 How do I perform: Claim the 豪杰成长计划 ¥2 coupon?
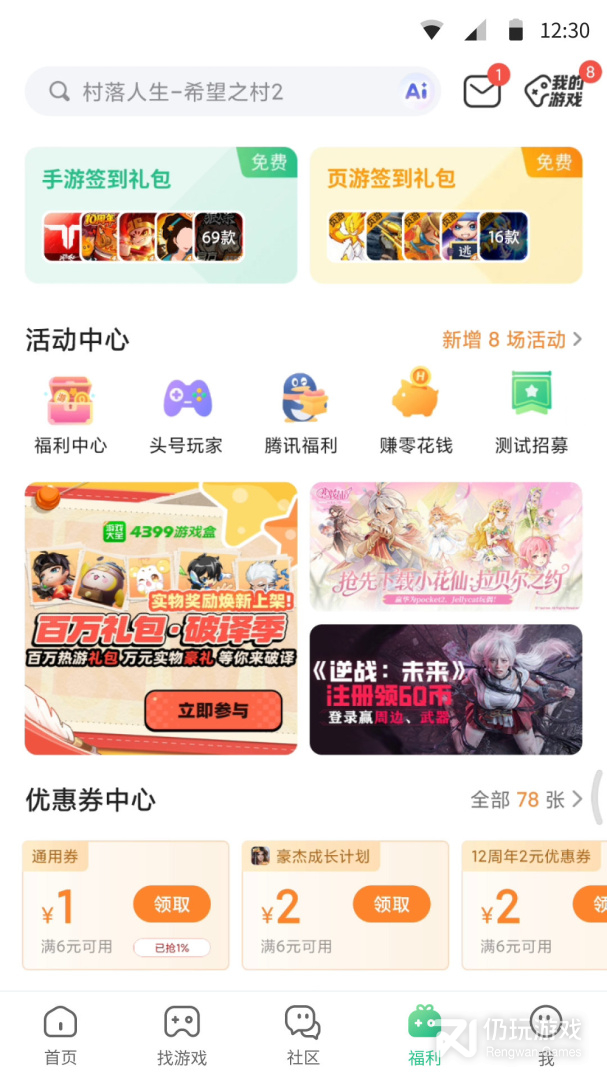tap(391, 904)
